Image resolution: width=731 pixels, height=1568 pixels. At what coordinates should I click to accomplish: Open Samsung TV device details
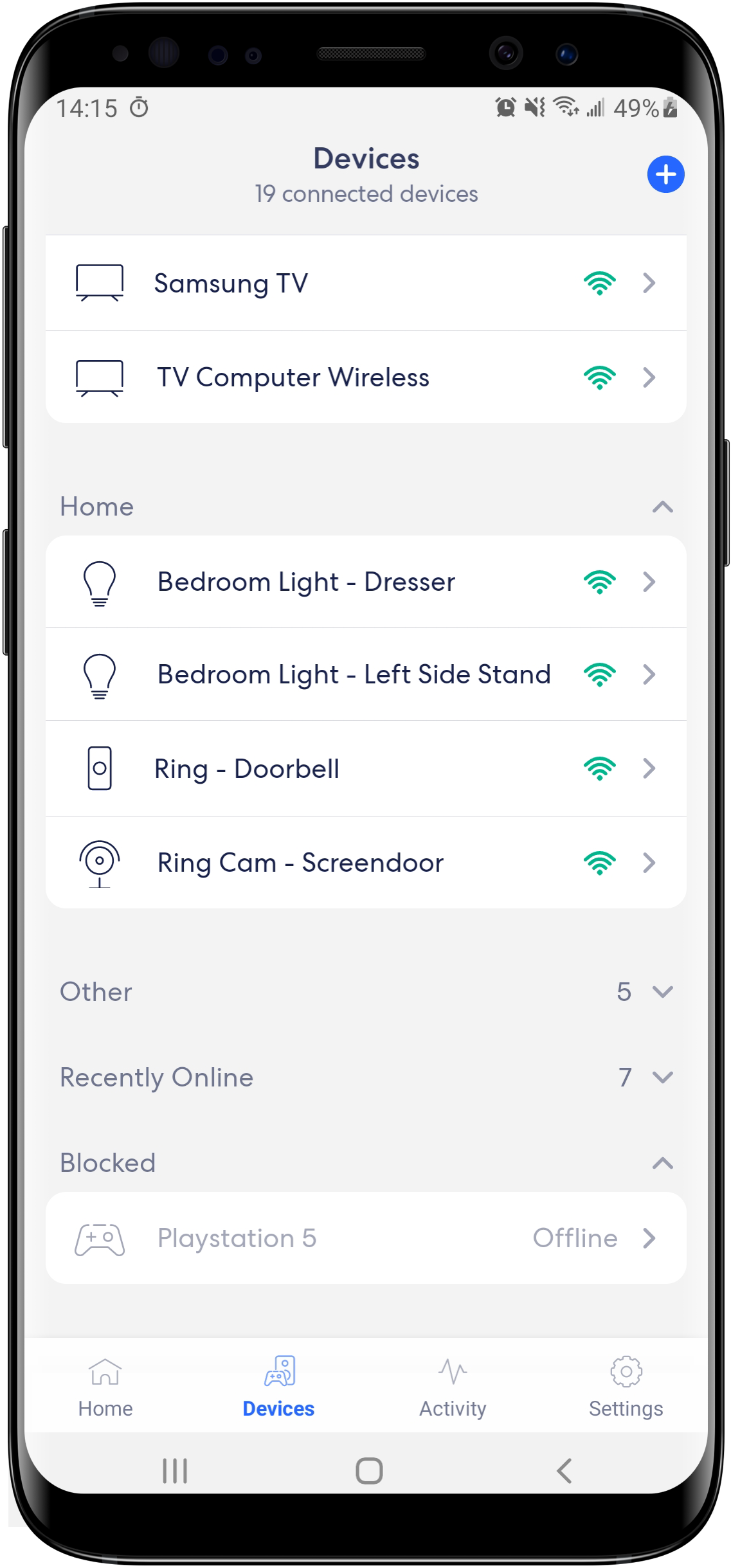(x=365, y=284)
